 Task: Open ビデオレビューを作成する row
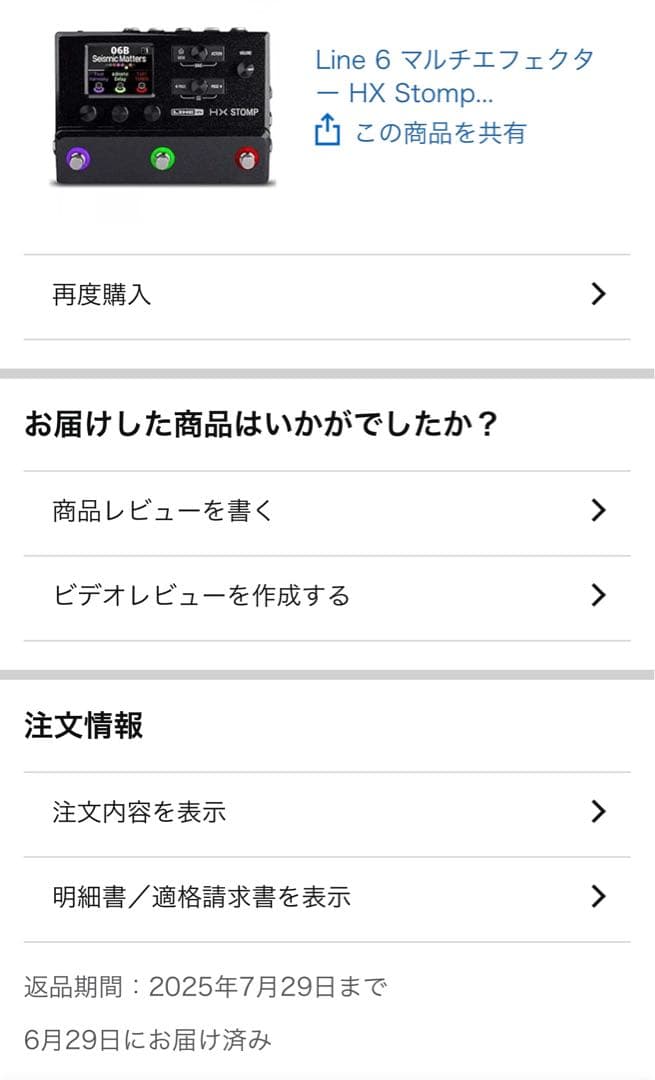327,597
